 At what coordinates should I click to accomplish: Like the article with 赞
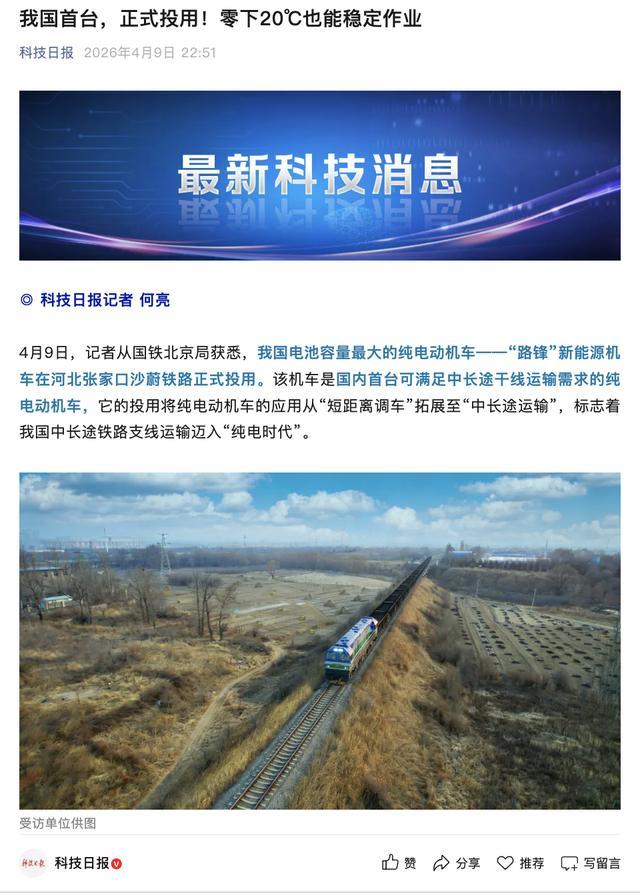399,862
